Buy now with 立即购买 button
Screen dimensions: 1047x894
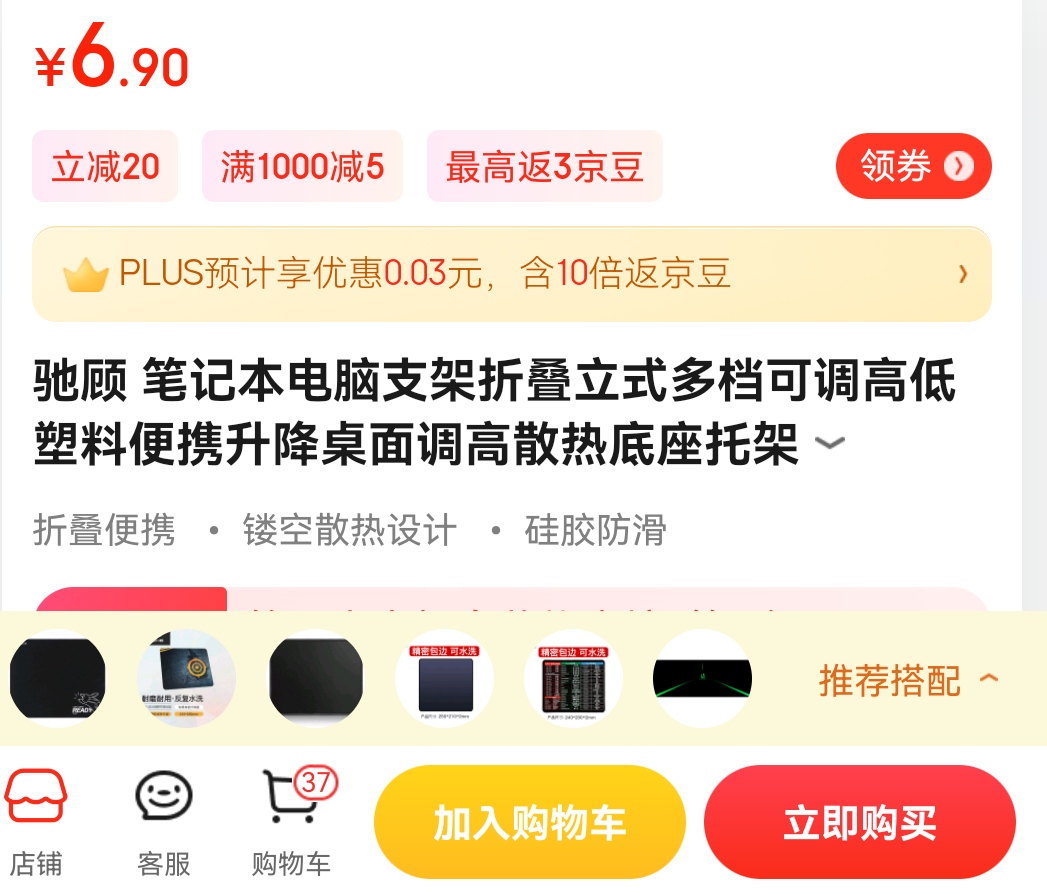[859, 823]
